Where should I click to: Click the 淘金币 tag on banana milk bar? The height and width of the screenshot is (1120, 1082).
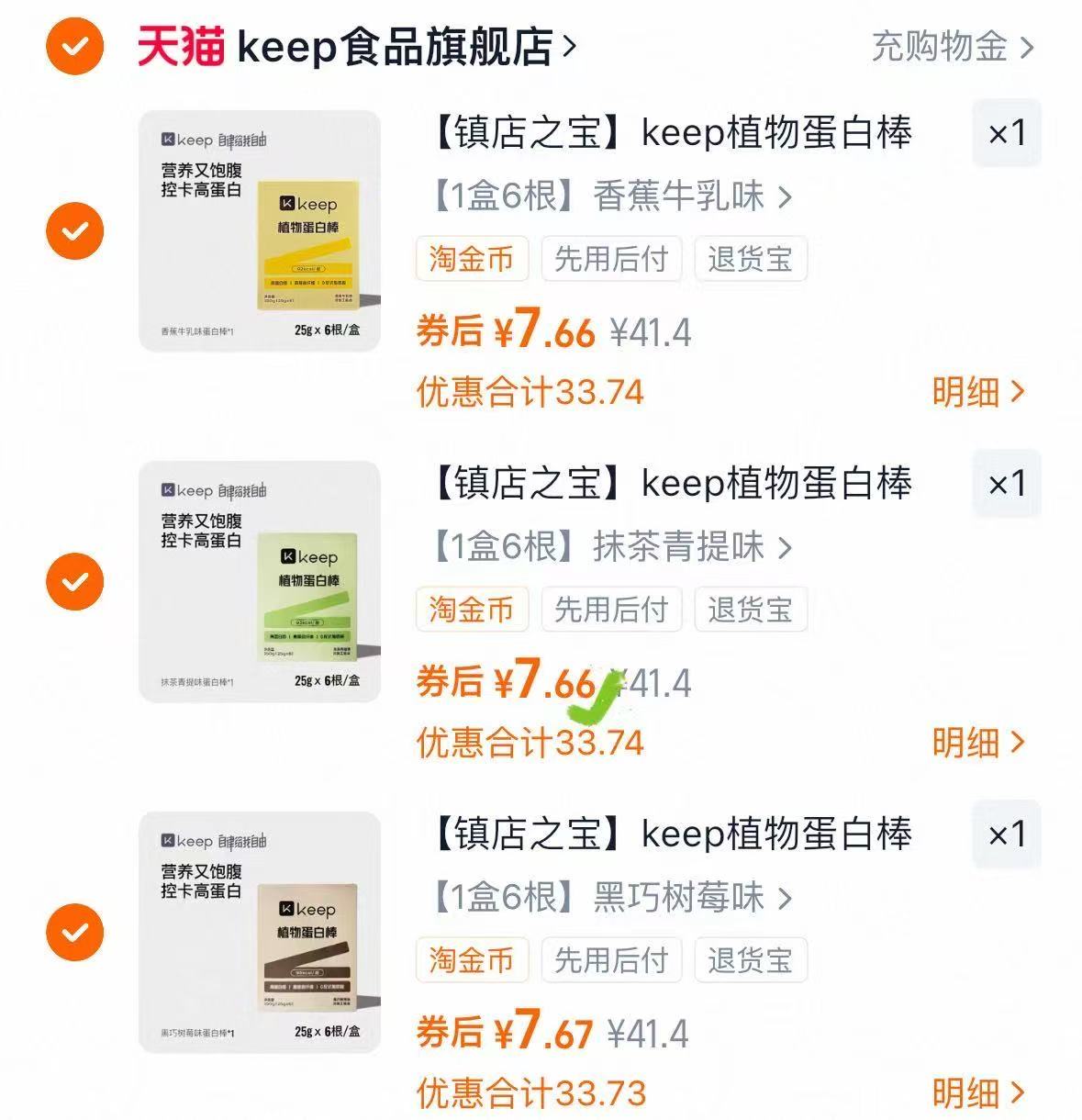pyautogui.click(x=472, y=259)
